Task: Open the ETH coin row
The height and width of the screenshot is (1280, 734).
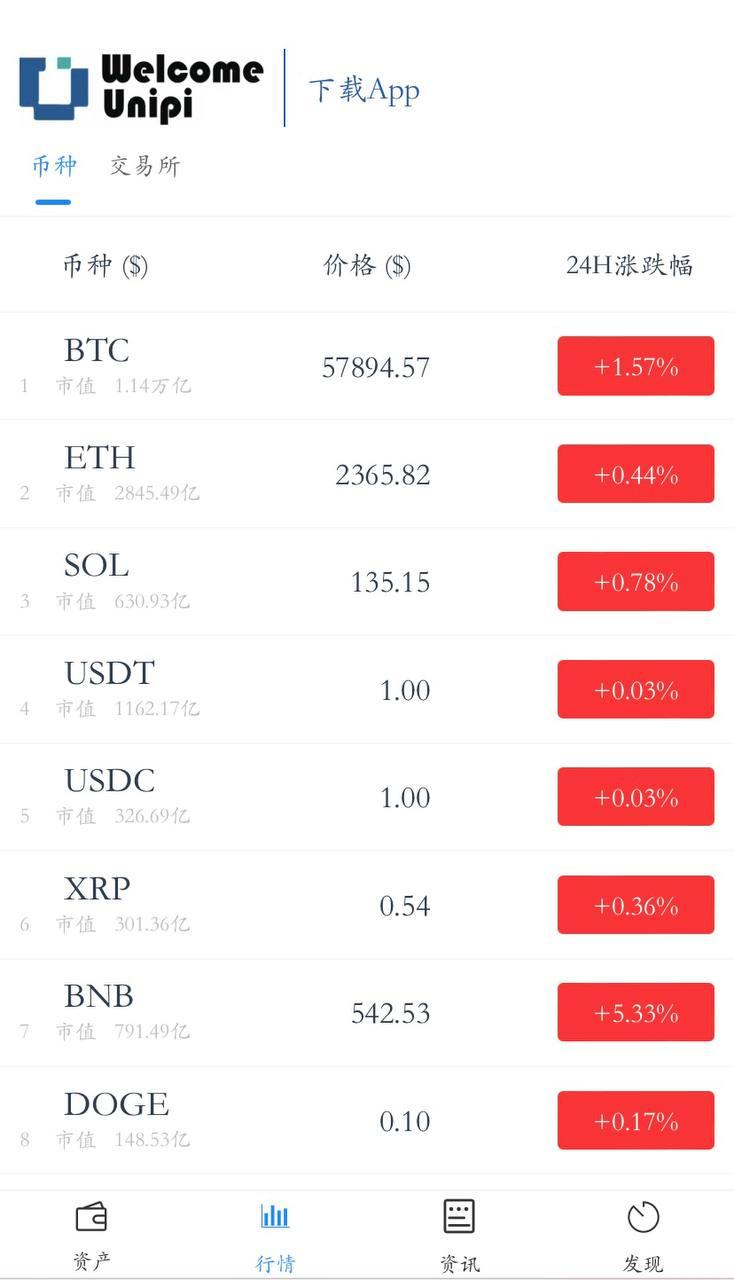Action: 367,474
